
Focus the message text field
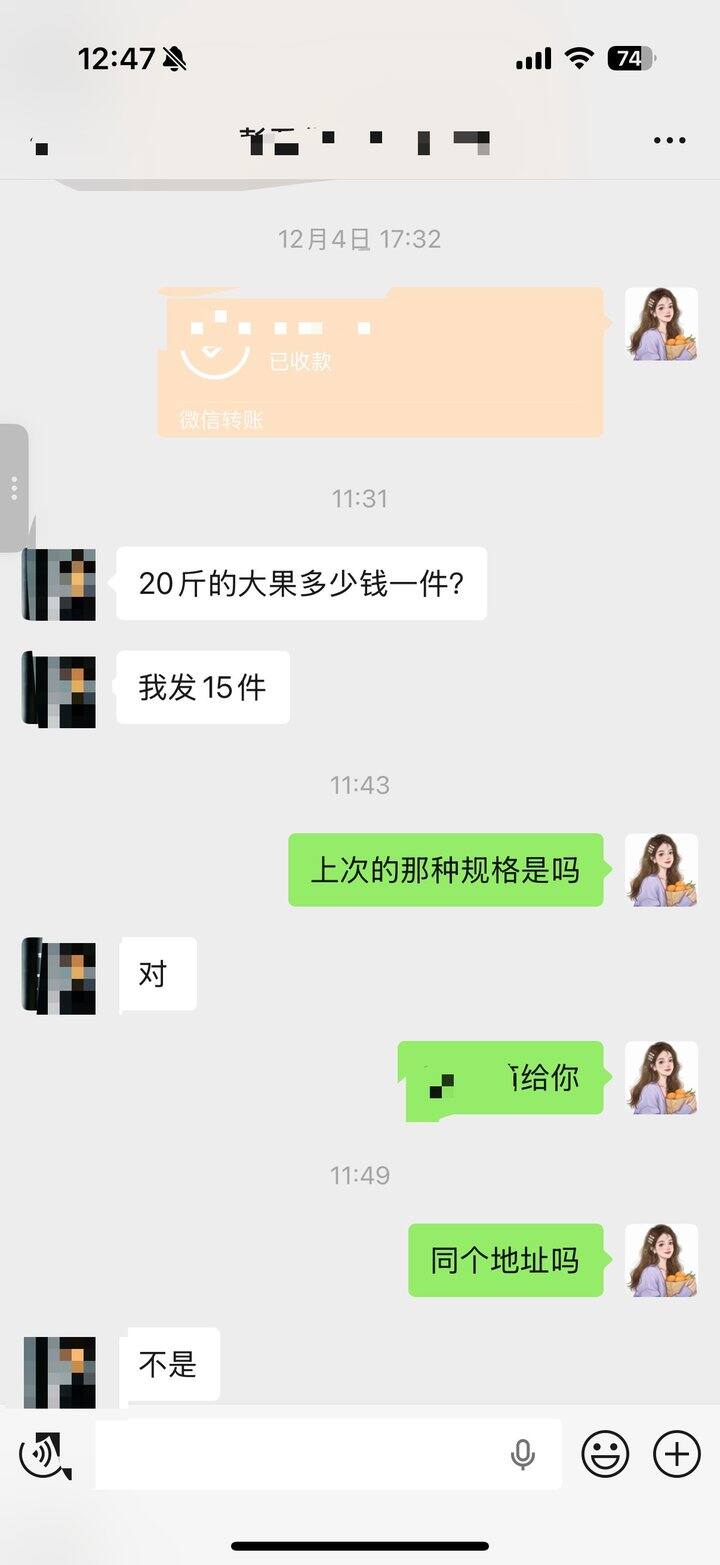[300, 1454]
